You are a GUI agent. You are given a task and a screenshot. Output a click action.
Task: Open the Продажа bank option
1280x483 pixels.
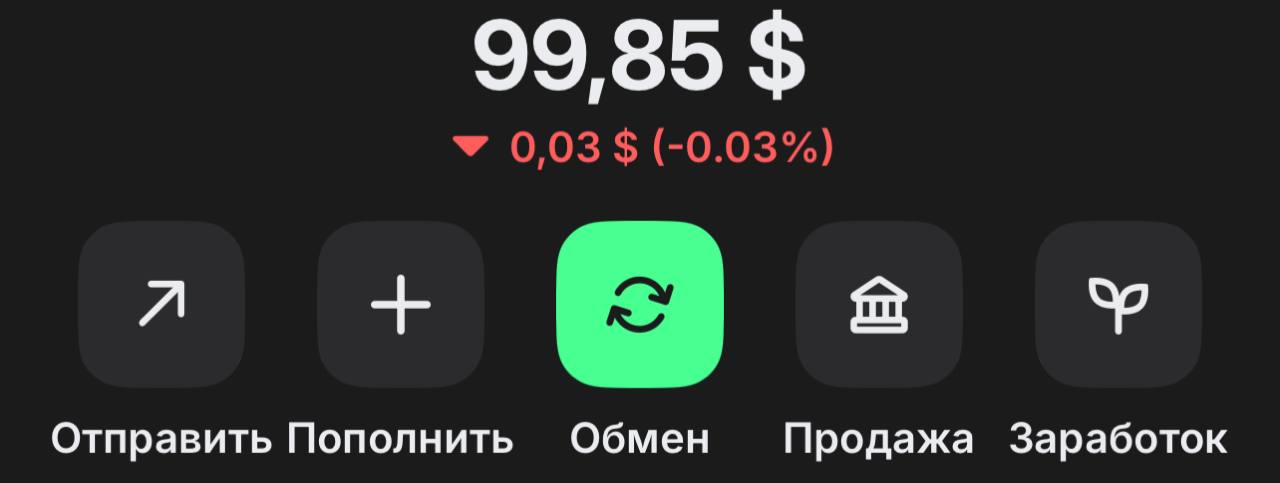pyautogui.click(x=878, y=304)
